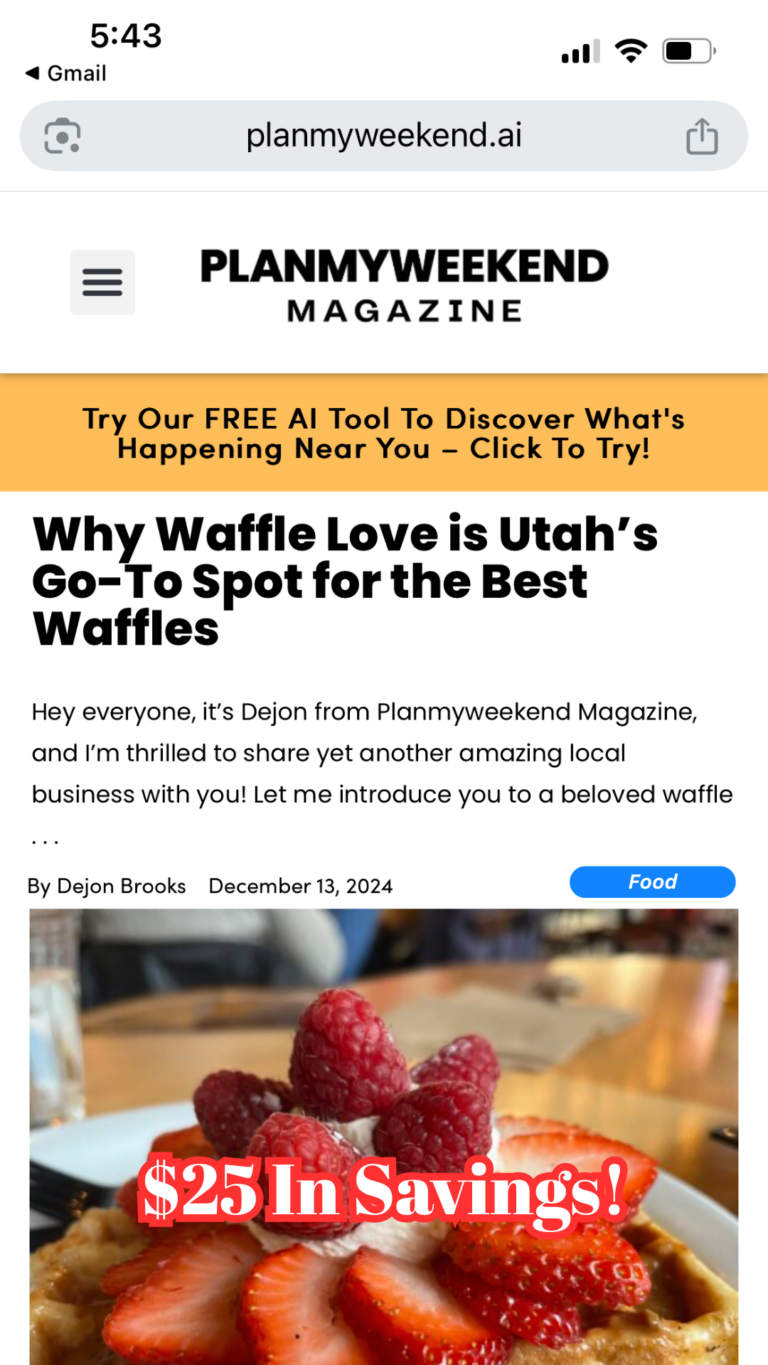Open the Waffle Love article headline
Image resolution: width=768 pixels, height=1365 pixels.
pyautogui.click(x=345, y=581)
